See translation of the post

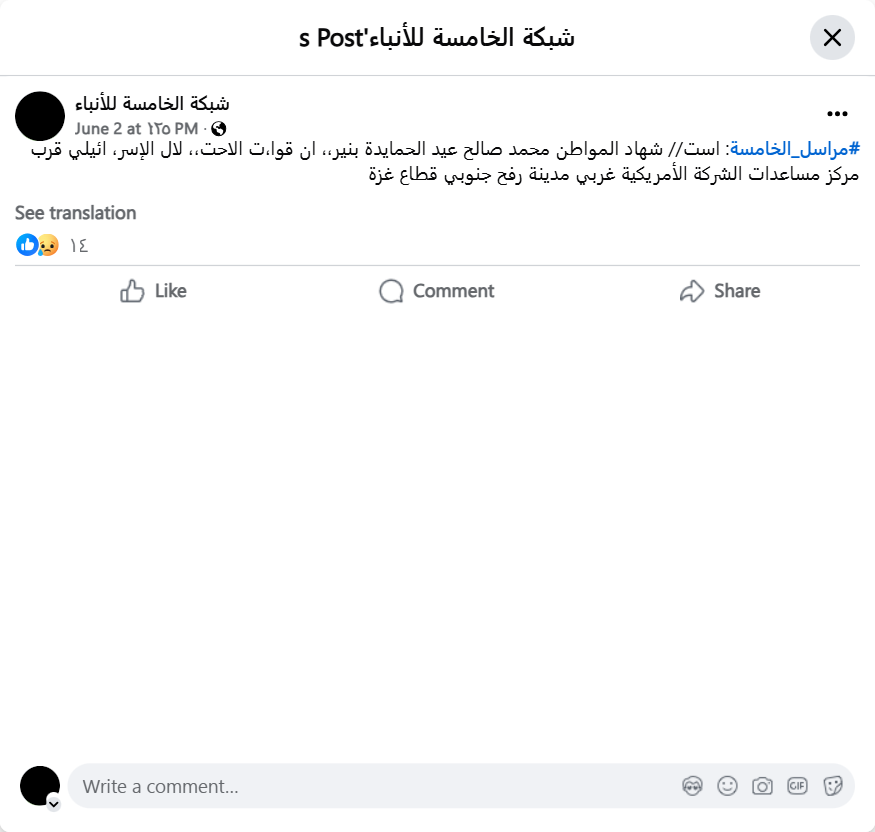pos(75,213)
